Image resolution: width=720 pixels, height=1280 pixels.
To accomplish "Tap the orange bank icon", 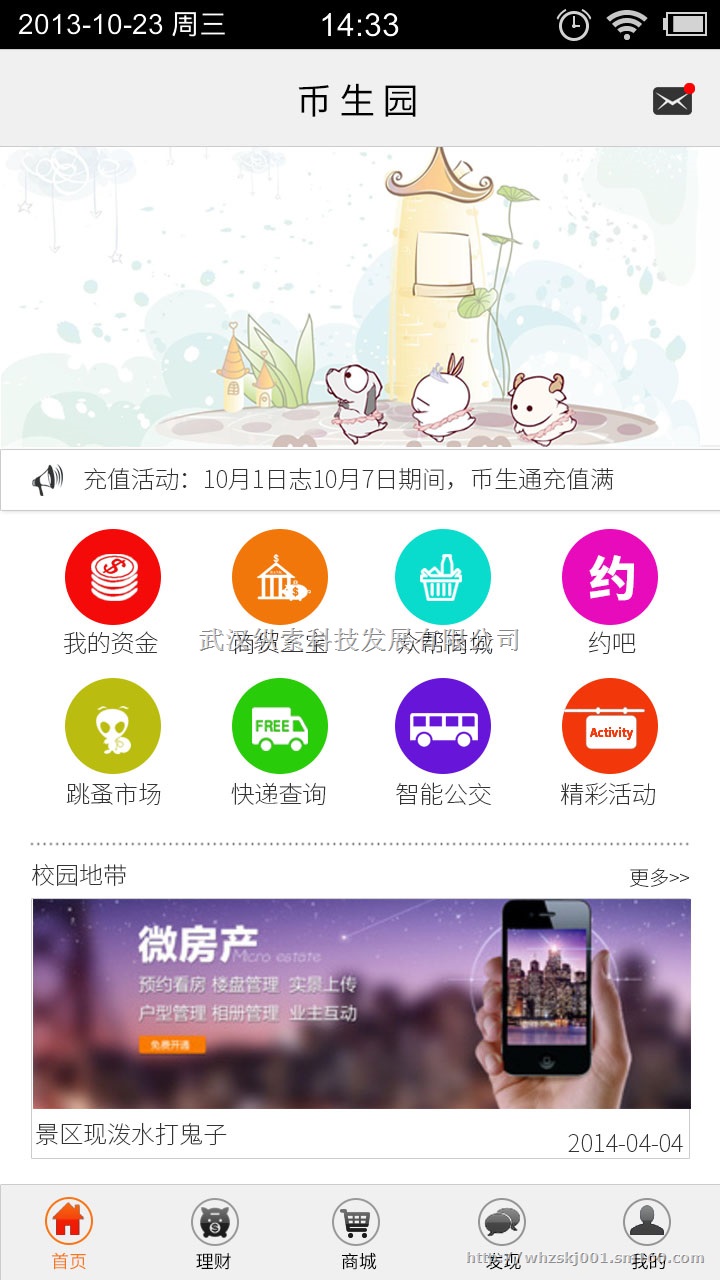I will (x=280, y=578).
